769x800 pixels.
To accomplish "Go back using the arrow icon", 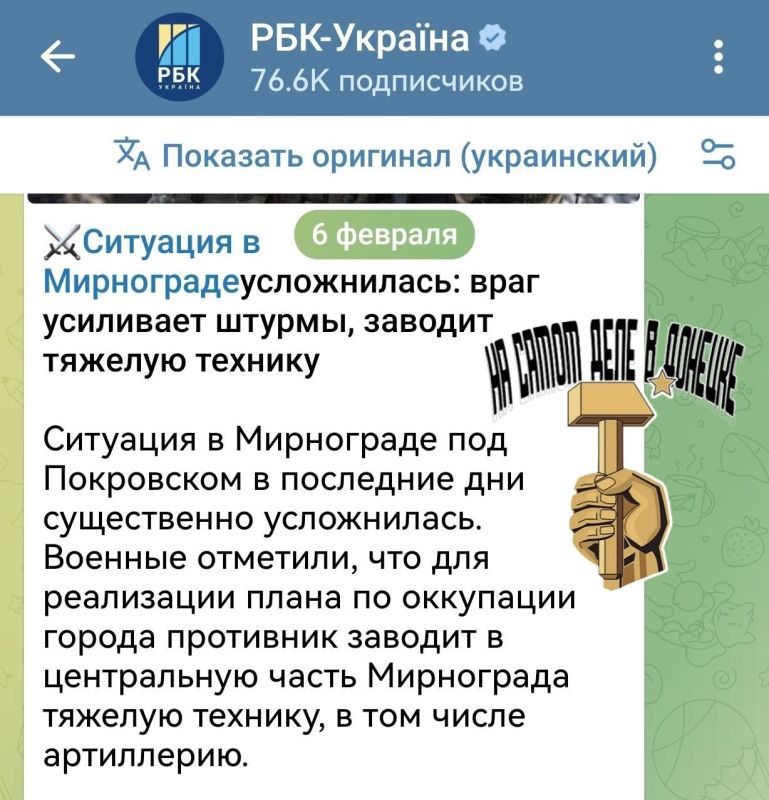I will (57, 59).
